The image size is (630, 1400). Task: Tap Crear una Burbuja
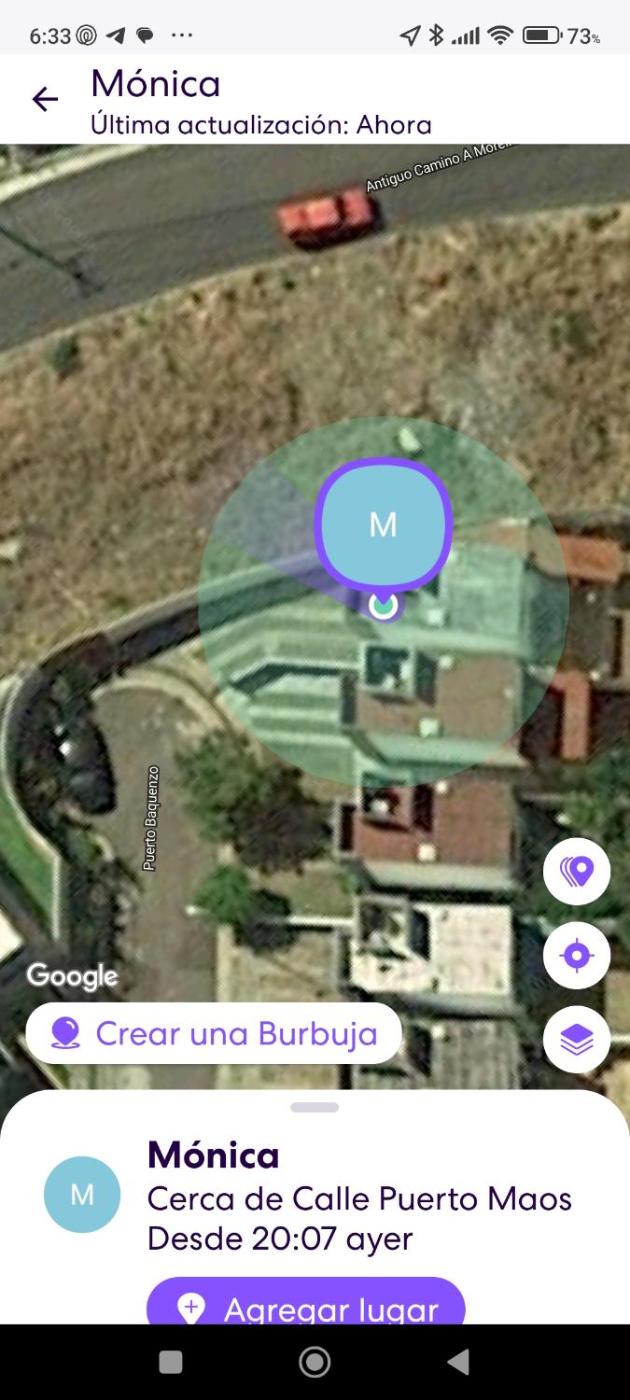pos(214,1033)
